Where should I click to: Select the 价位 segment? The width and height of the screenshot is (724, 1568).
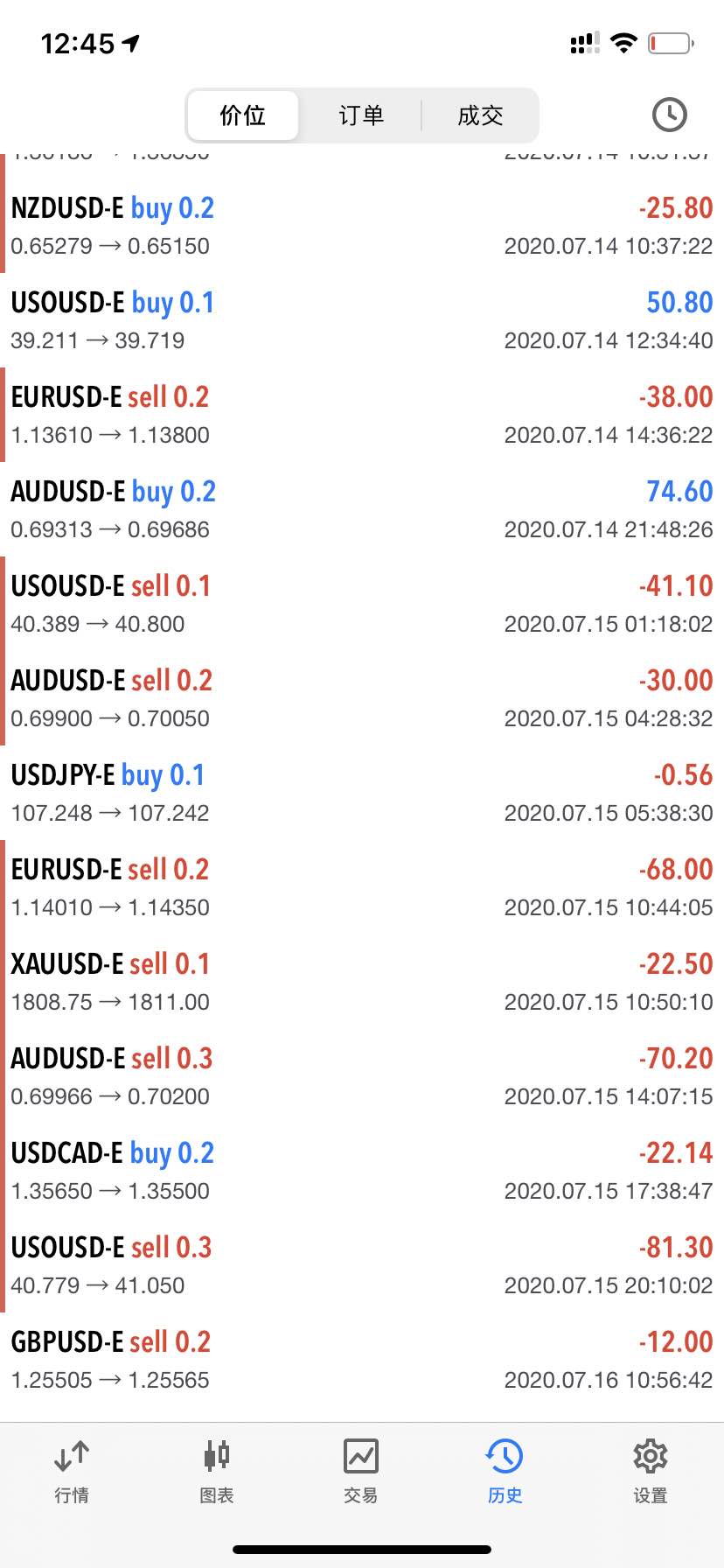click(x=243, y=115)
